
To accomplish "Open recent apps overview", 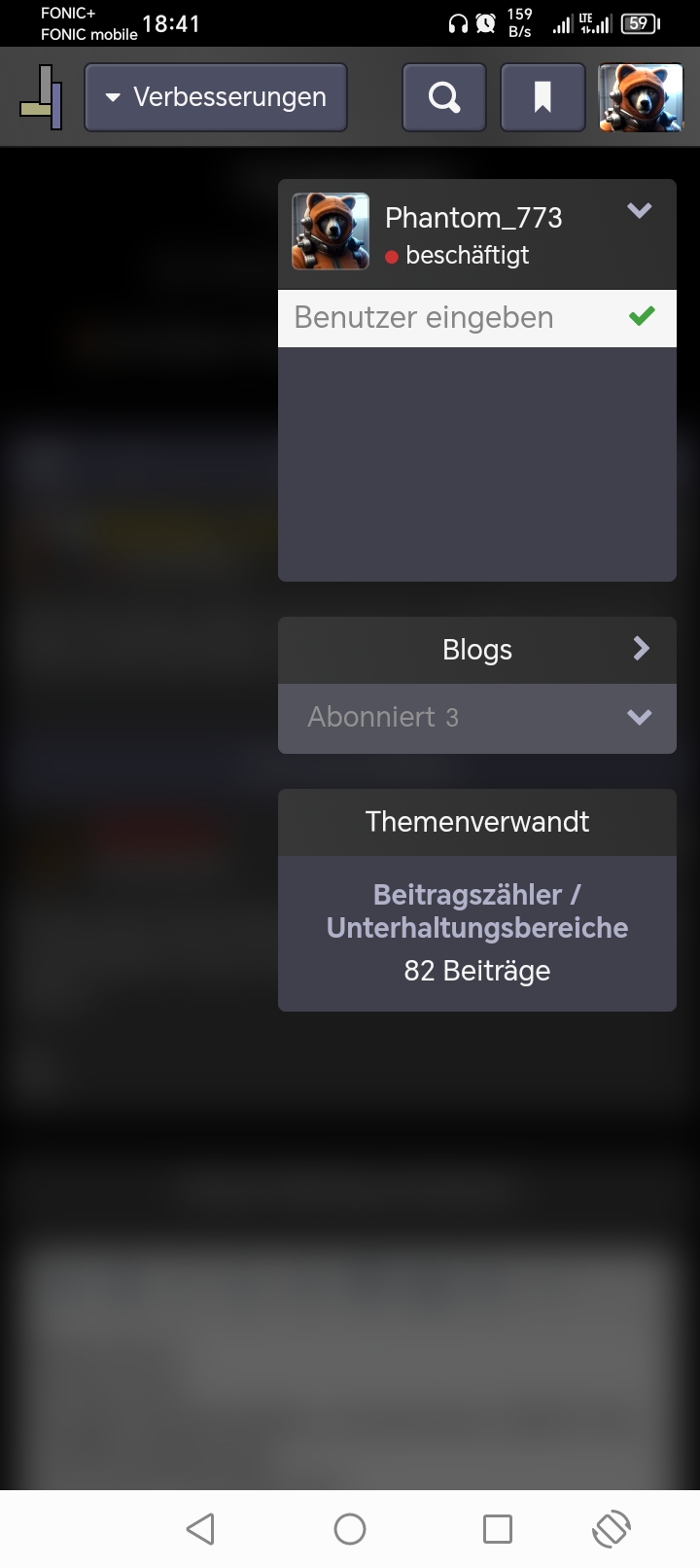I will [x=498, y=1529].
